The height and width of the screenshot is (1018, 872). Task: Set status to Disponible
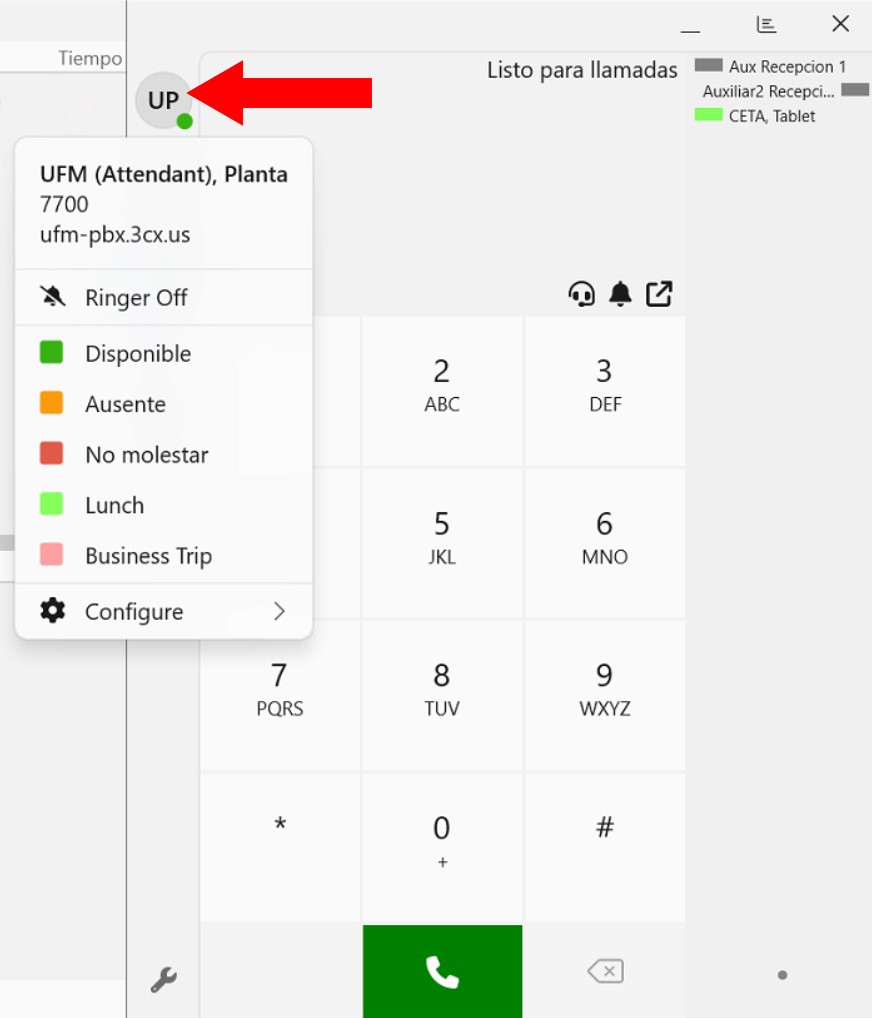click(137, 353)
